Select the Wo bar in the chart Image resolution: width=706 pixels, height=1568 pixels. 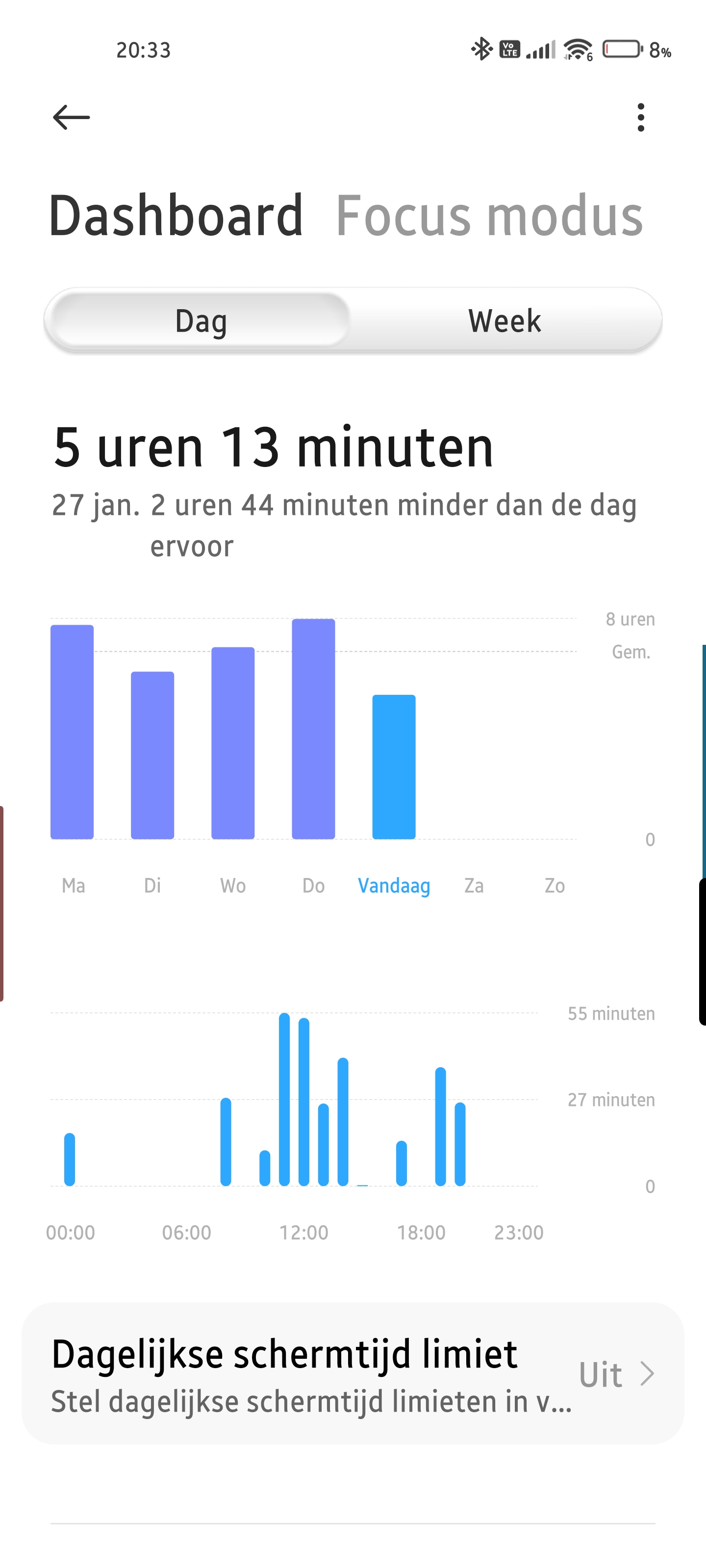pyautogui.click(x=233, y=743)
